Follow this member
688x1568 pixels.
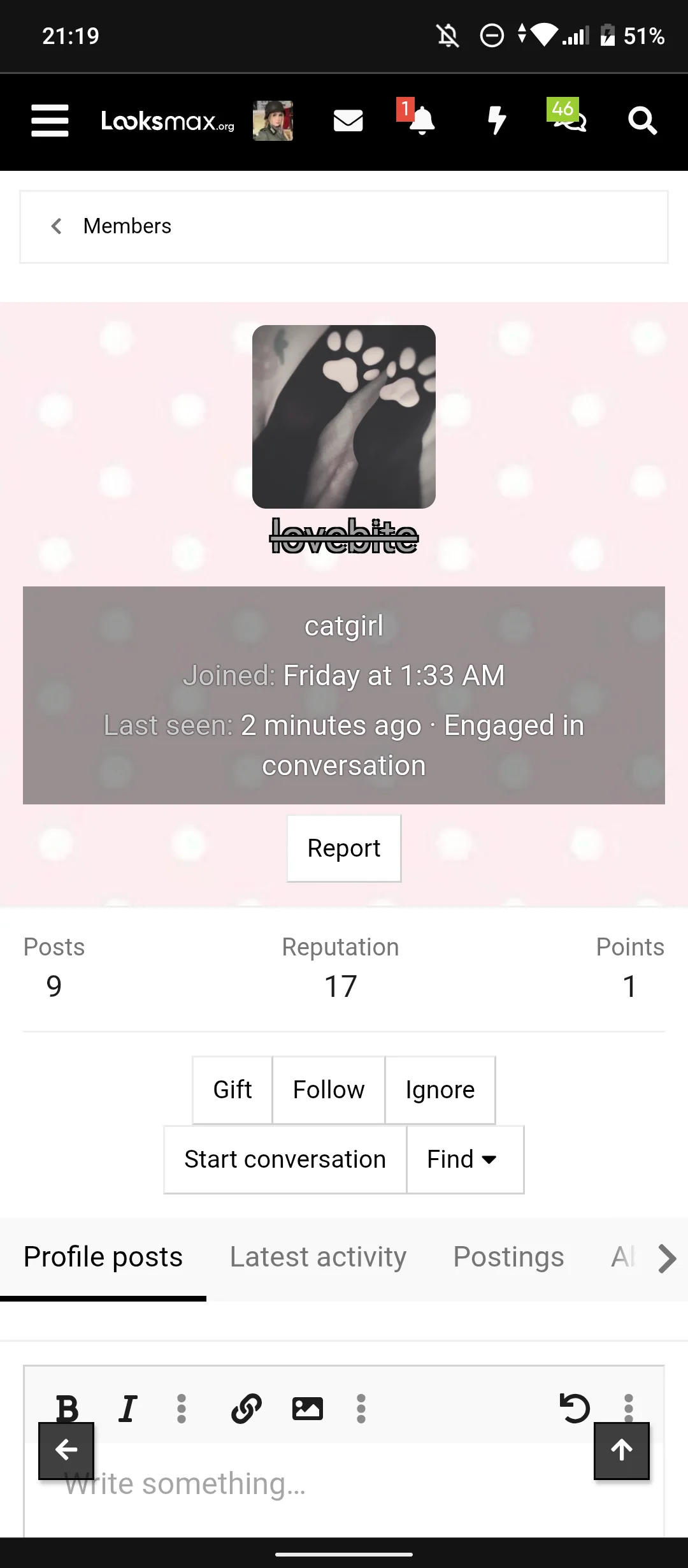[329, 1090]
